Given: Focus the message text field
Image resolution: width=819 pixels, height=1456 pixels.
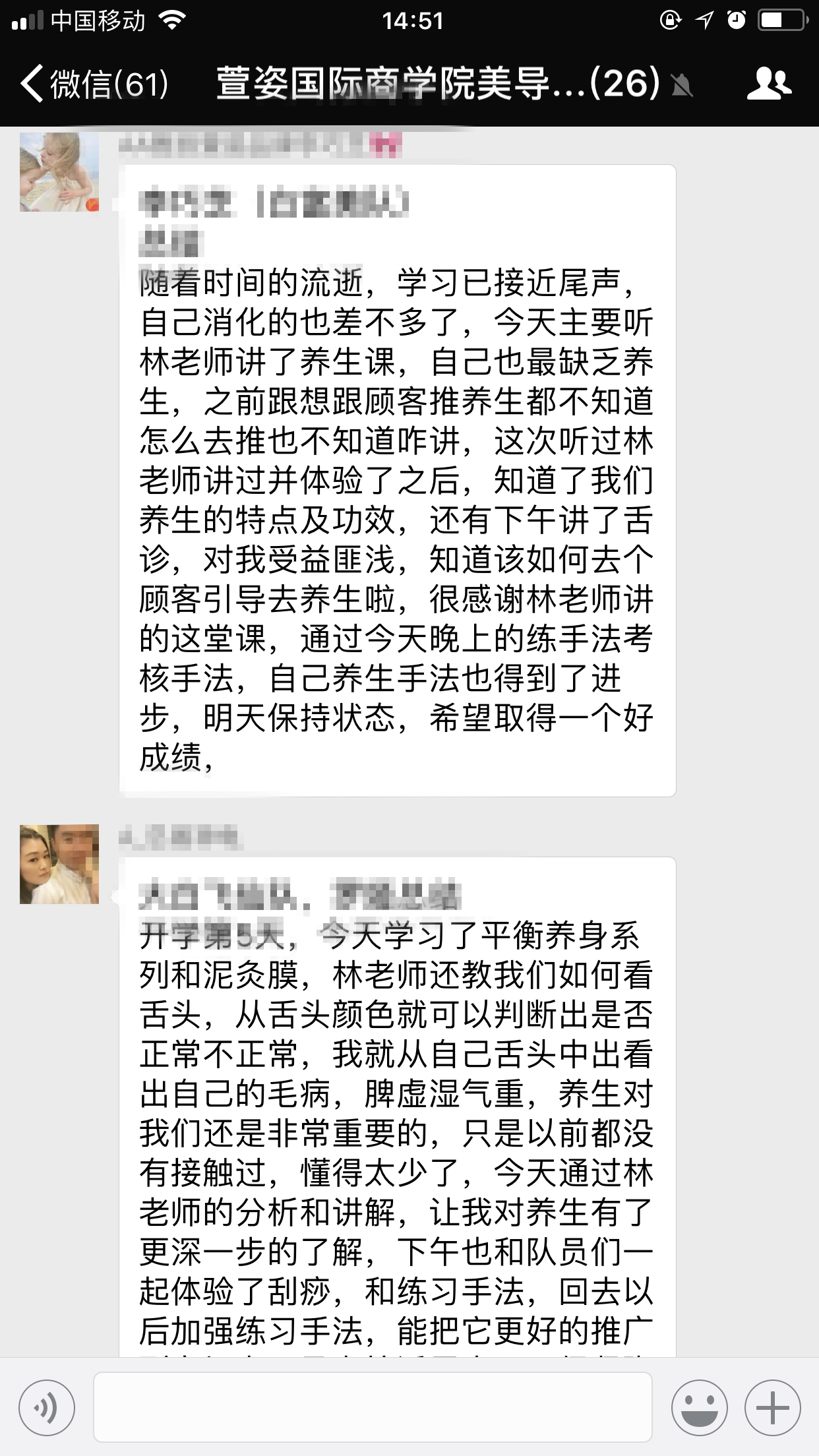Looking at the screenshot, I should tap(373, 1407).
